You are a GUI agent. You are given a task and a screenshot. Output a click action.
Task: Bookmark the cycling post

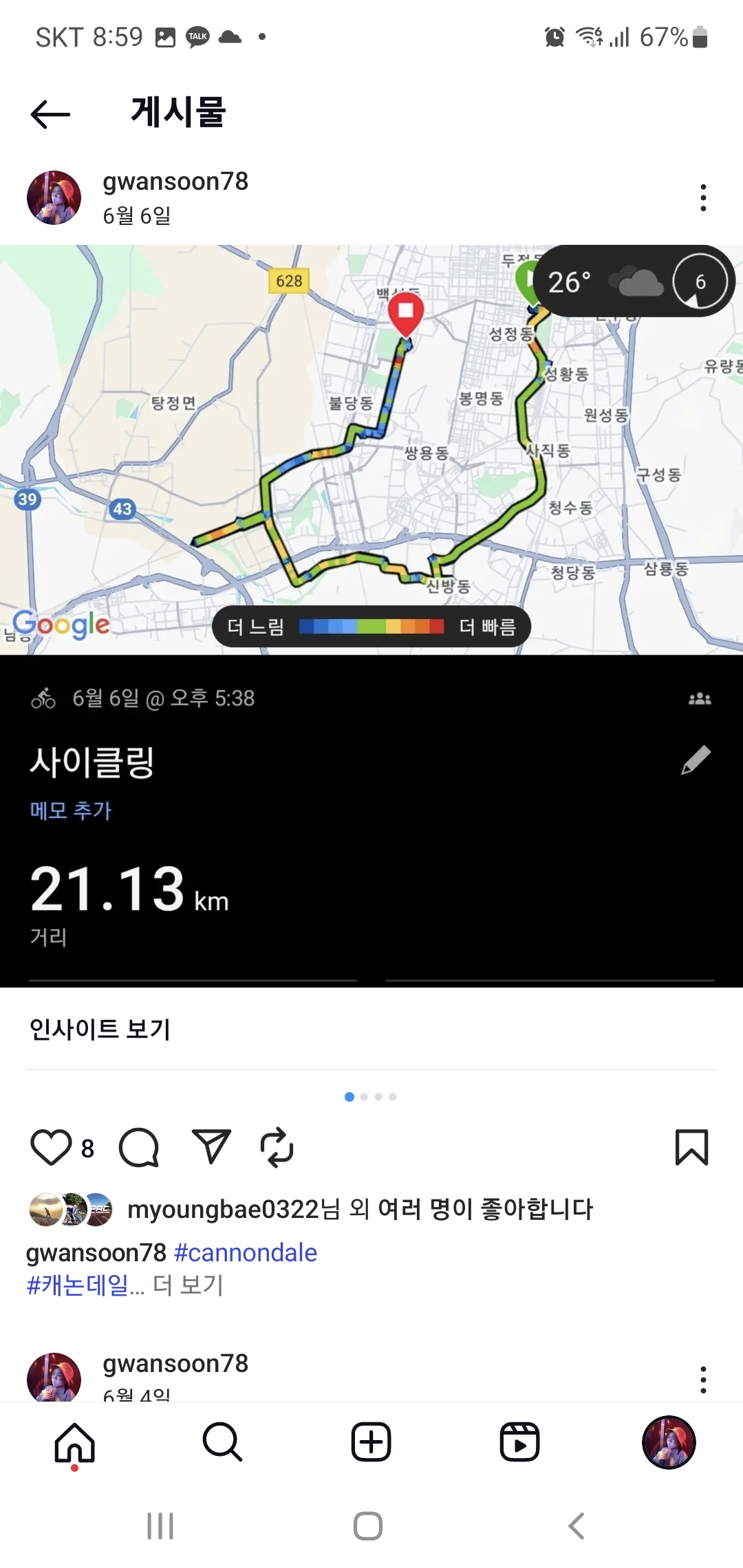click(x=691, y=1147)
